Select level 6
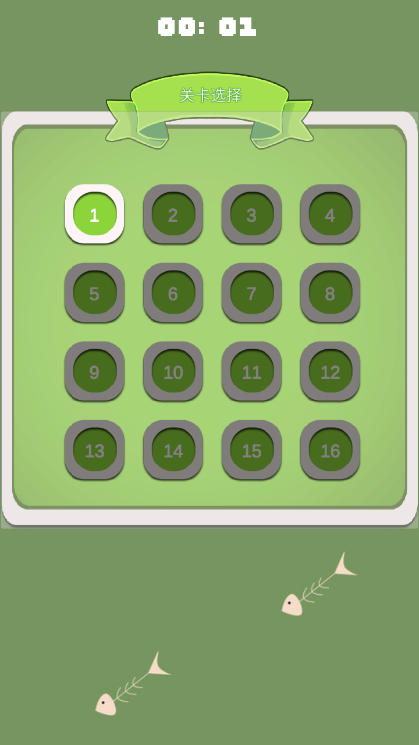This screenshot has width=419, height=745. (173, 293)
